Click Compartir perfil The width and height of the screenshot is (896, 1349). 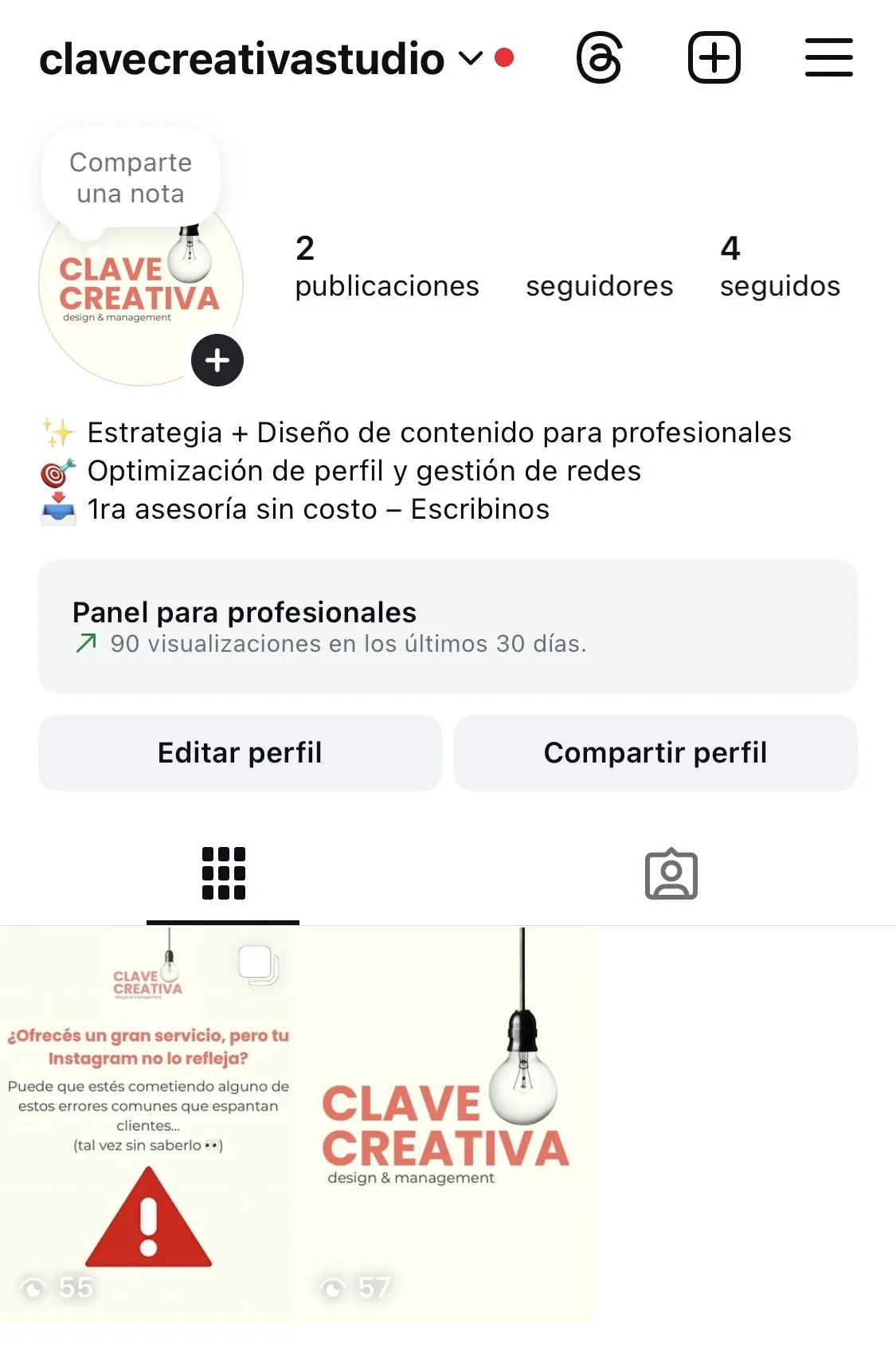(x=655, y=752)
